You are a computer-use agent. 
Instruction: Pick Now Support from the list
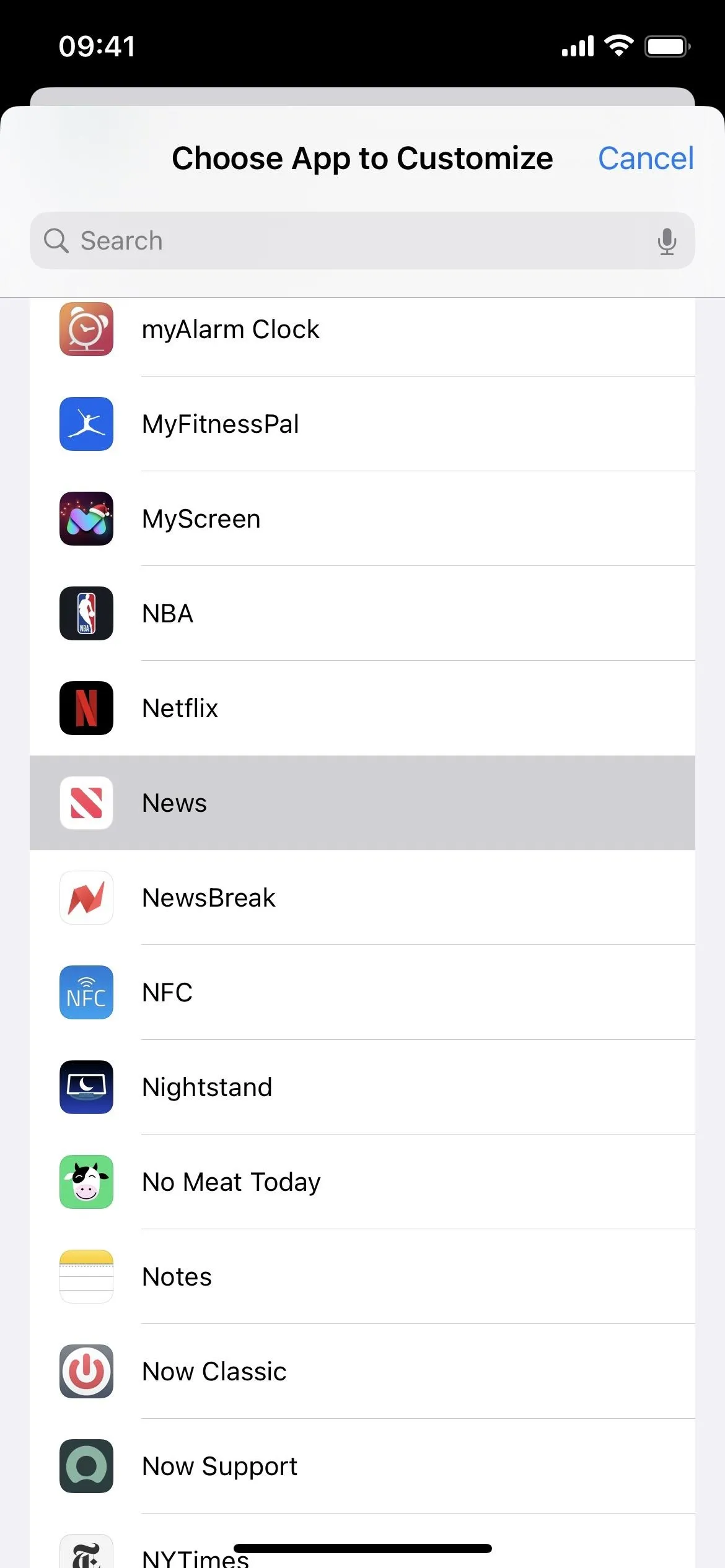pyautogui.click(x=362, y=1466)
